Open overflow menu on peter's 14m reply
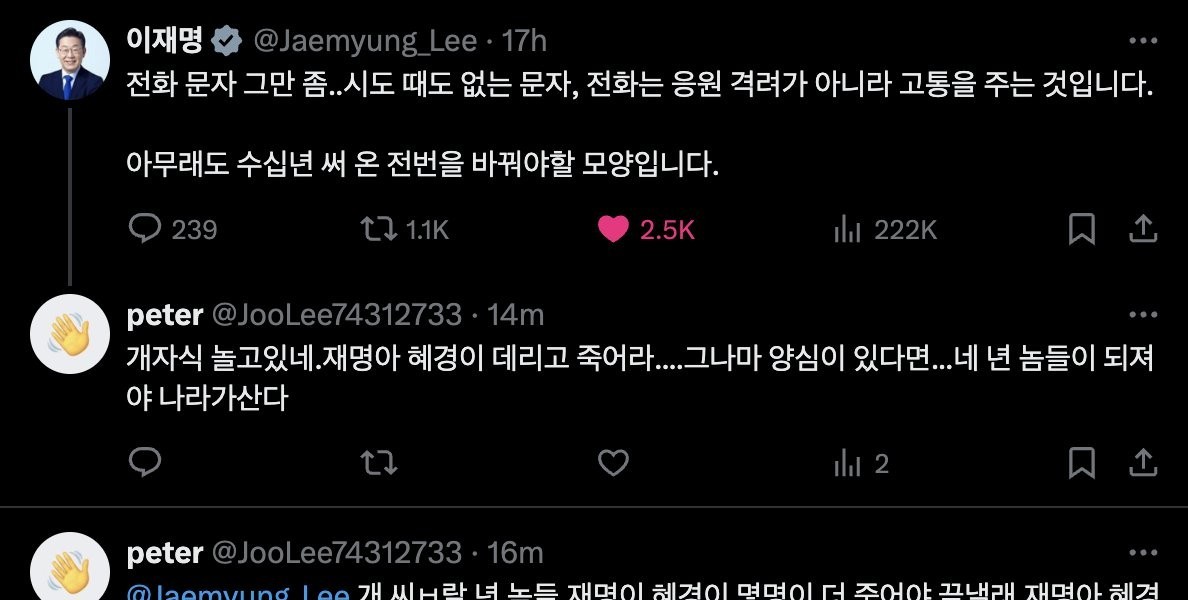Image resolution: width=1188 pixels, height=600 pixels. tap(1143, 315)
